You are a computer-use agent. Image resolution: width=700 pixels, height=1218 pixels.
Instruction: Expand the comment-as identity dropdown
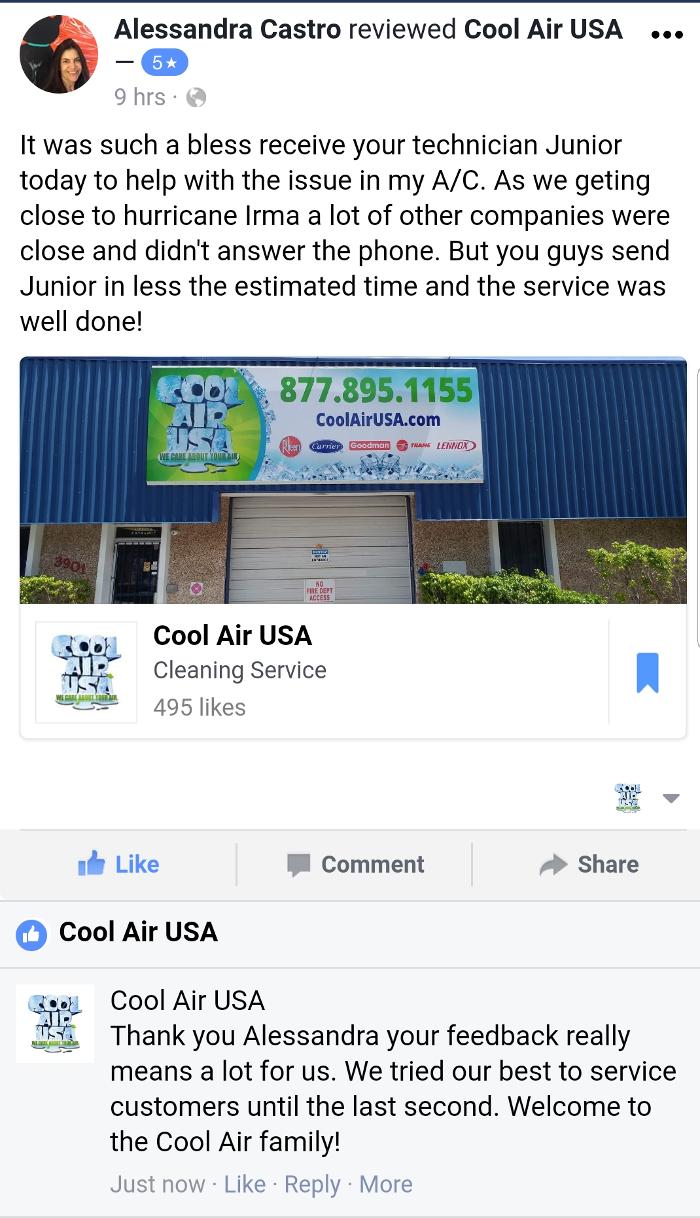[x=670, y=798]
